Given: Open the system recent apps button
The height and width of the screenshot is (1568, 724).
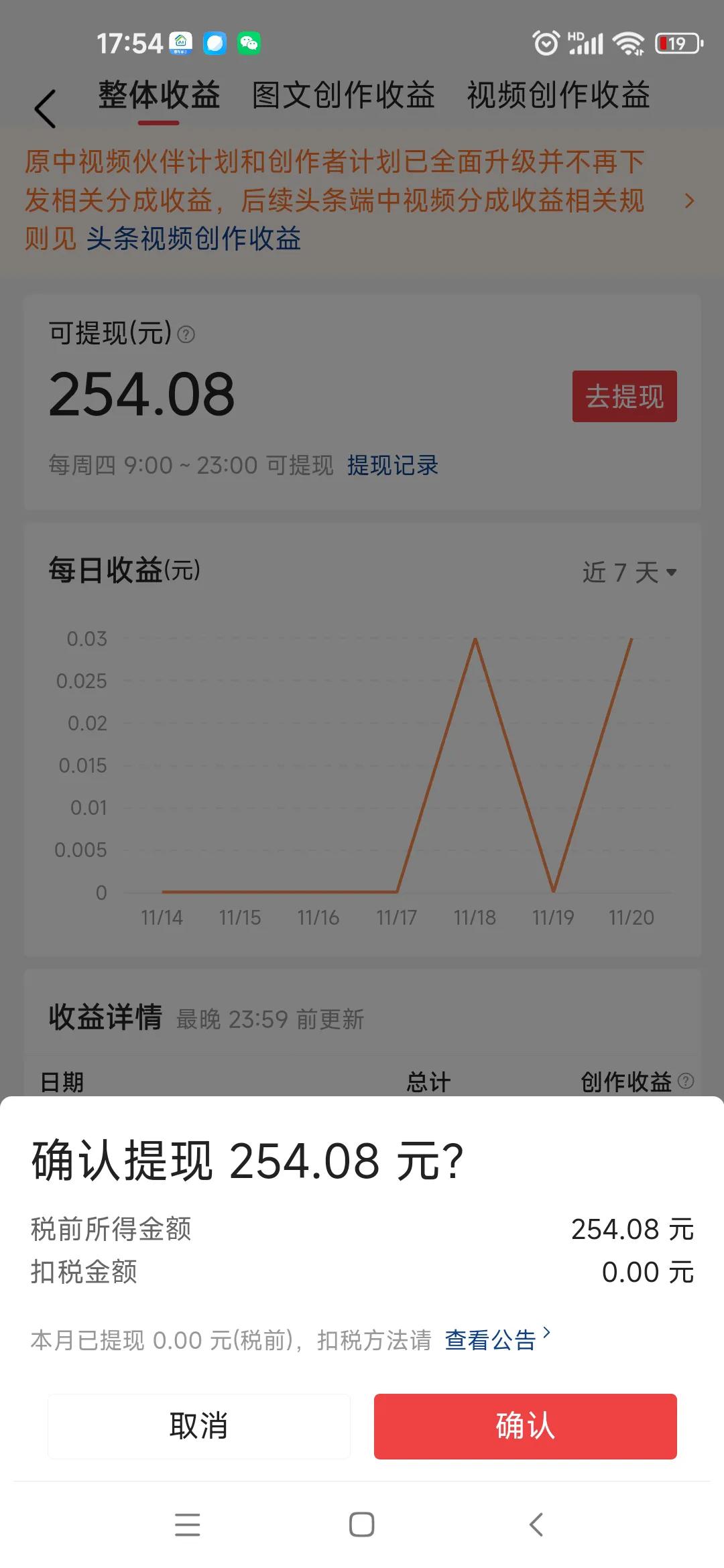Looking at the screenshot, I should 187,1524.
